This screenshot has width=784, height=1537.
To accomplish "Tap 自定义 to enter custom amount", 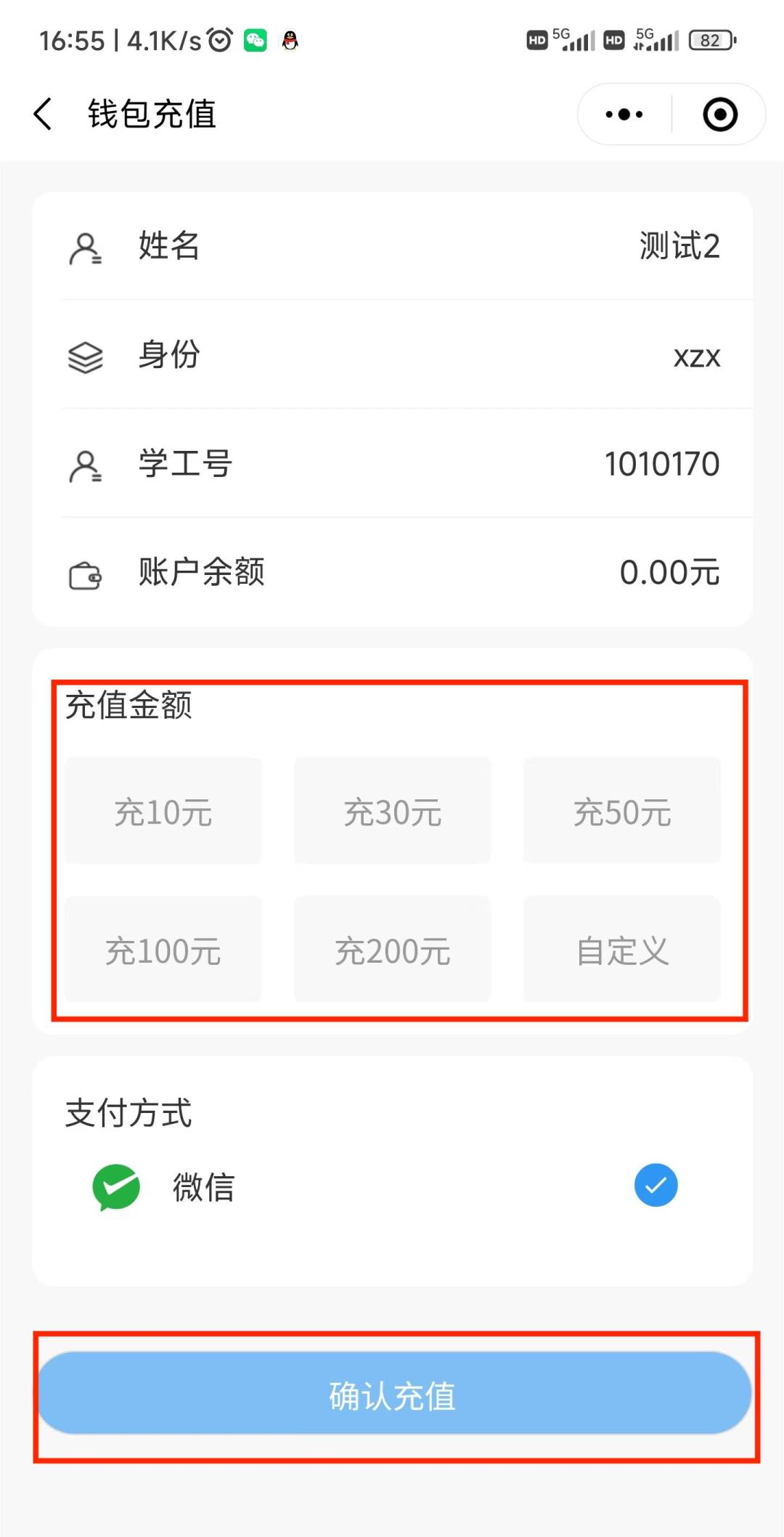I will 622,950.
